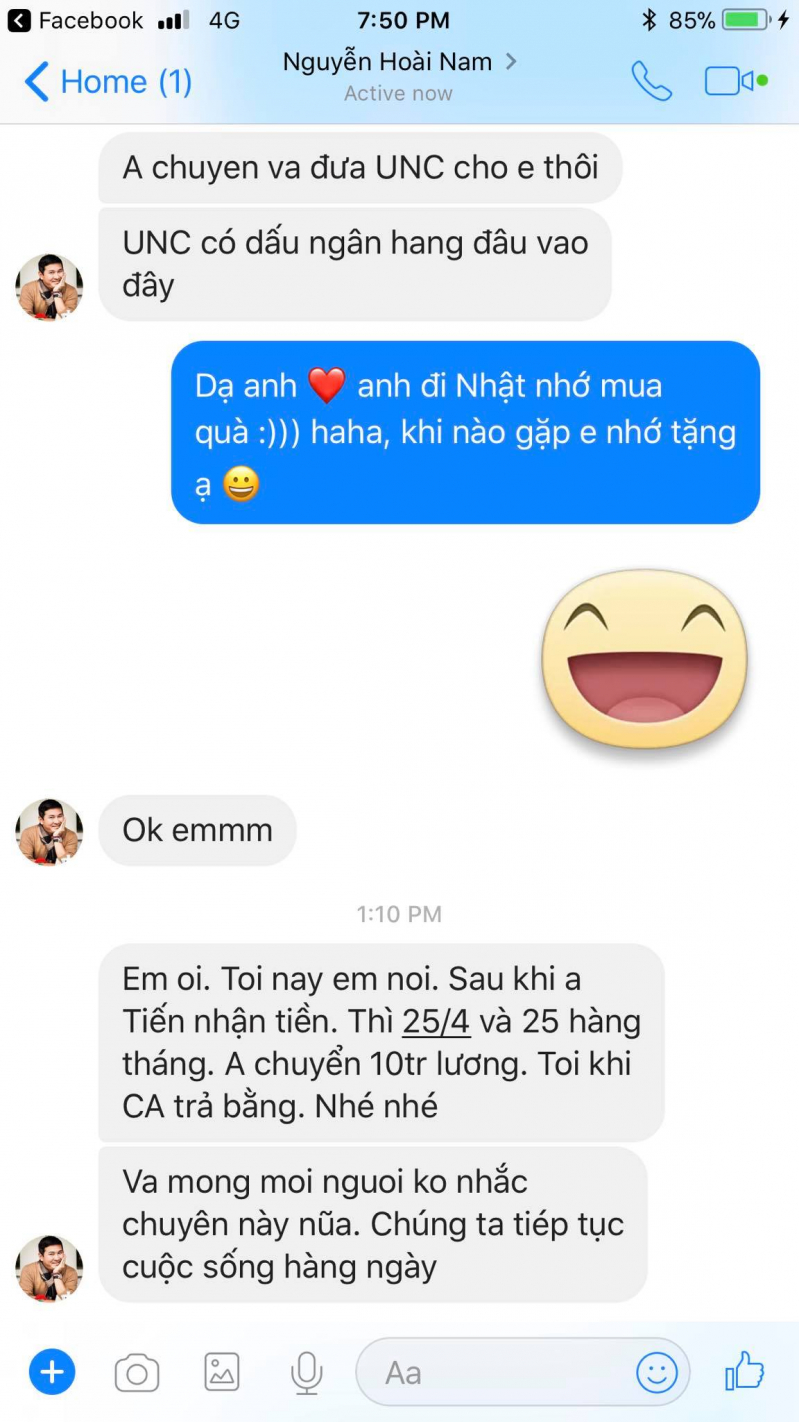This screenshot has width=799, height=1422.
Task: Return to Facebook app via status bar
Action: (x=75, y=20)
